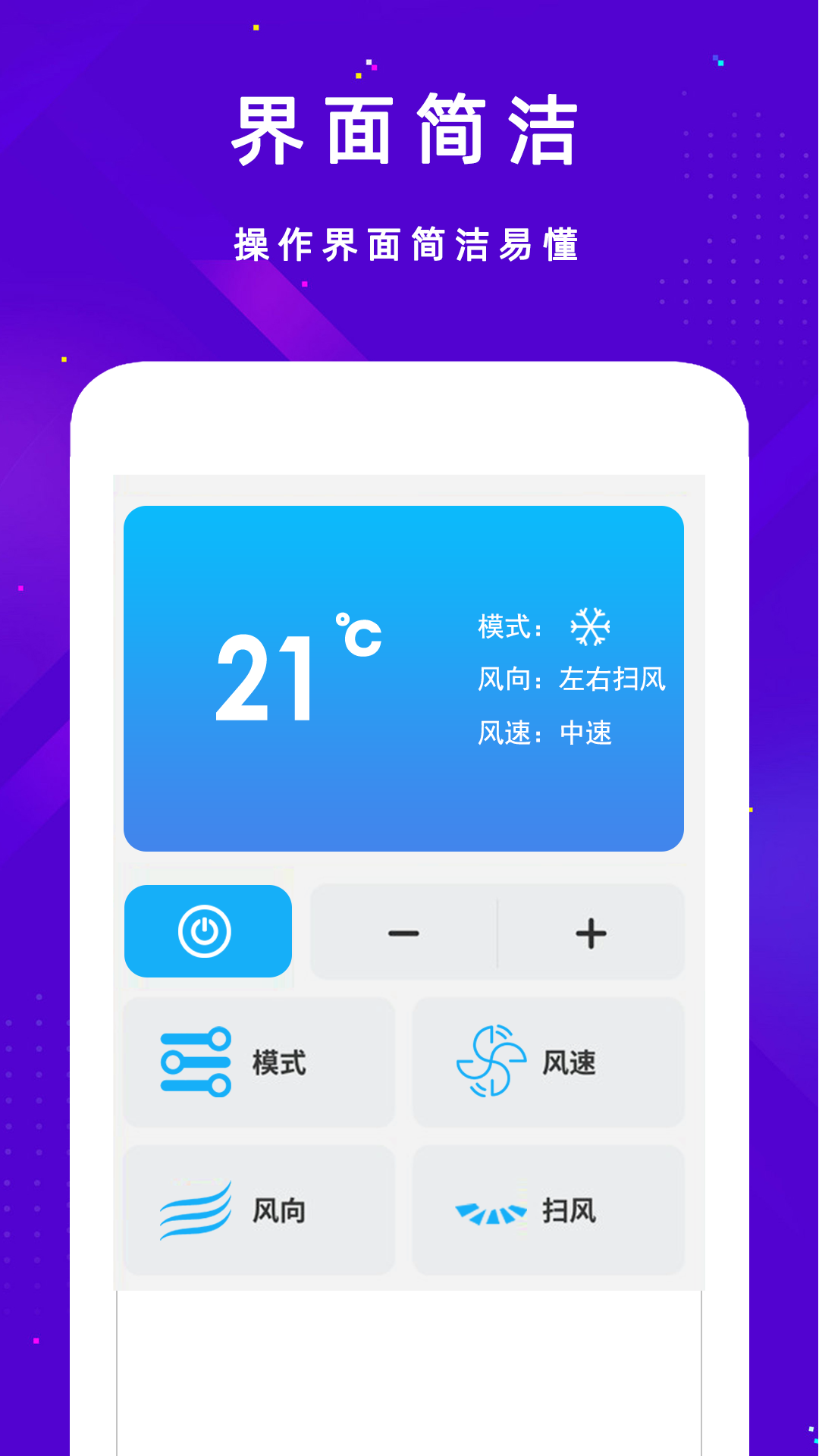Toggle the air conditioner power state
The image size is (819, 1456).
tap(208, 931)
